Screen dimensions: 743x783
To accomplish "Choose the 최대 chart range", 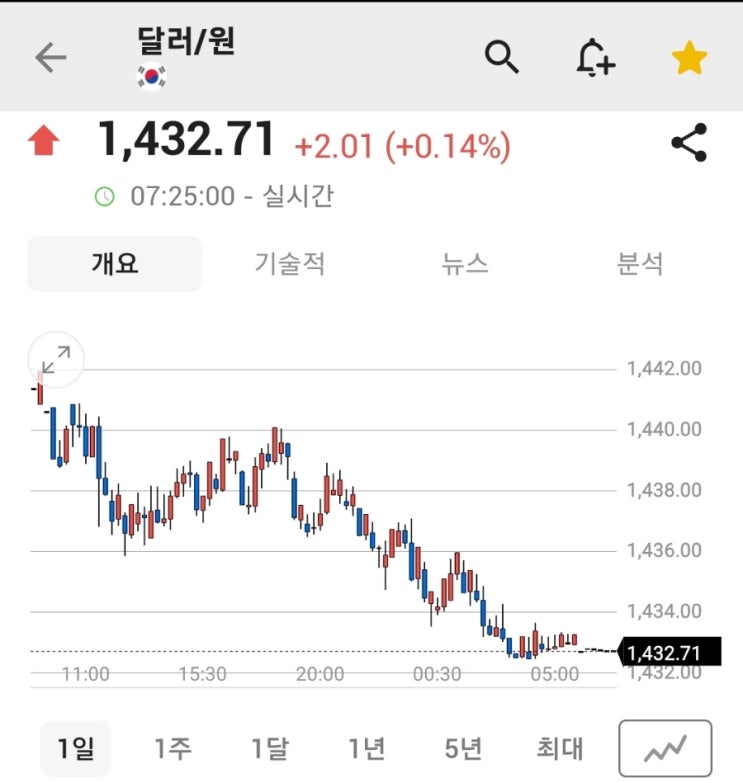I will pyautogui.click(x=560, y=748).
